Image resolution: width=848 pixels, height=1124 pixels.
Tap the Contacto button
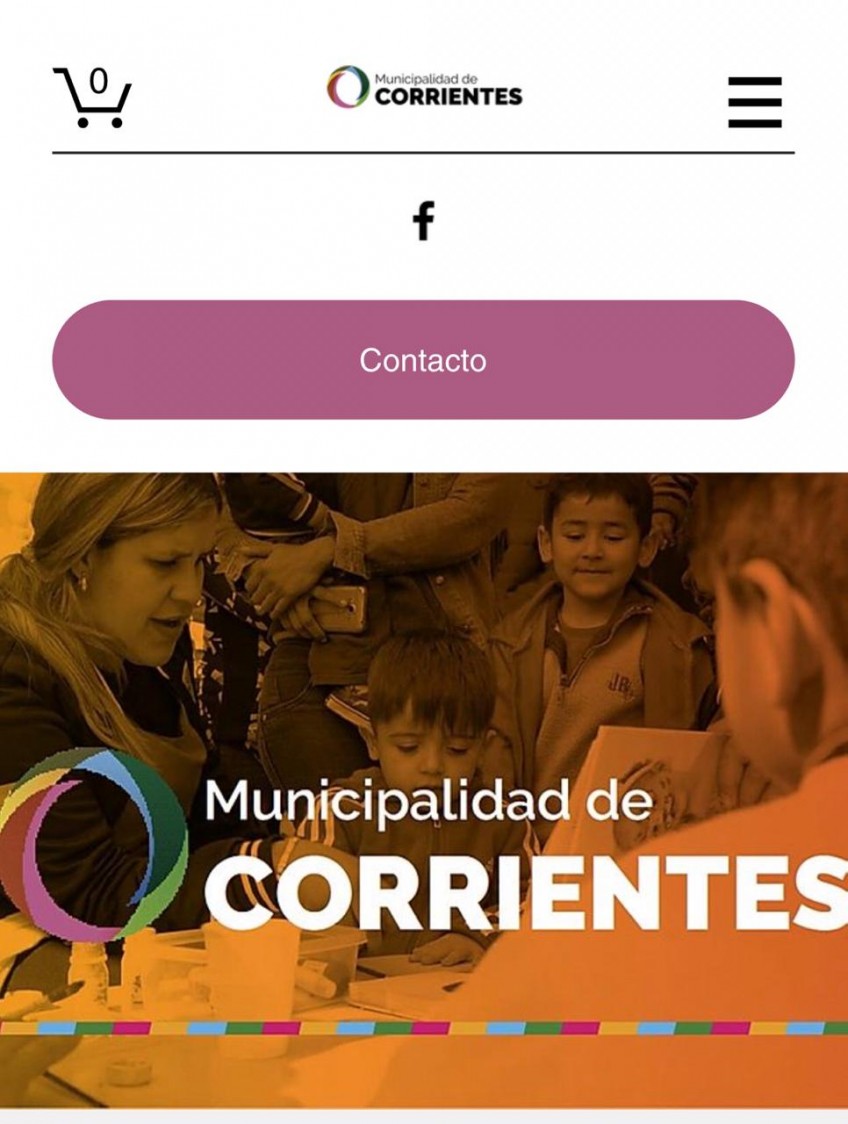tap(423, 360)
